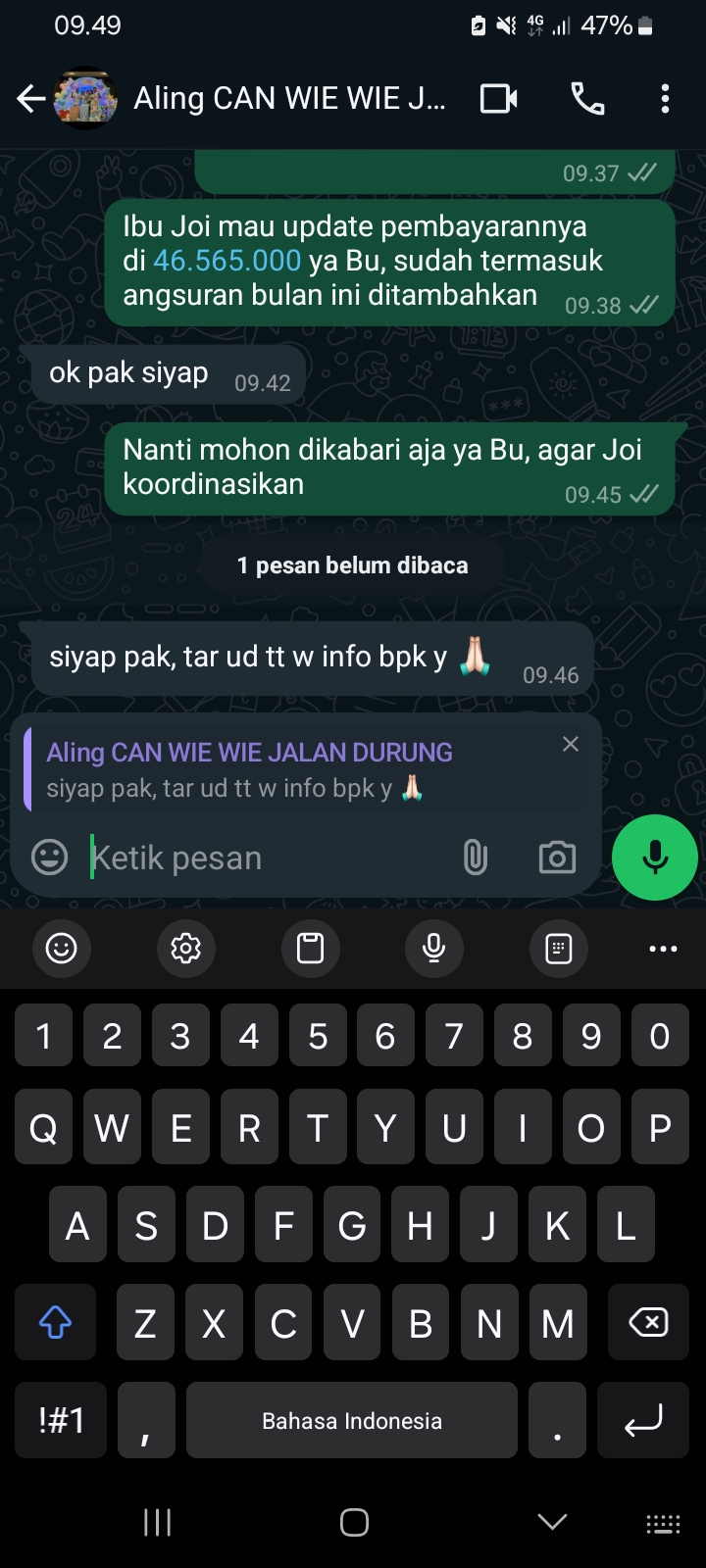706x1568 pixels.
Task: Hide the keyboard with down chevron
Action: click(552, 1522)
